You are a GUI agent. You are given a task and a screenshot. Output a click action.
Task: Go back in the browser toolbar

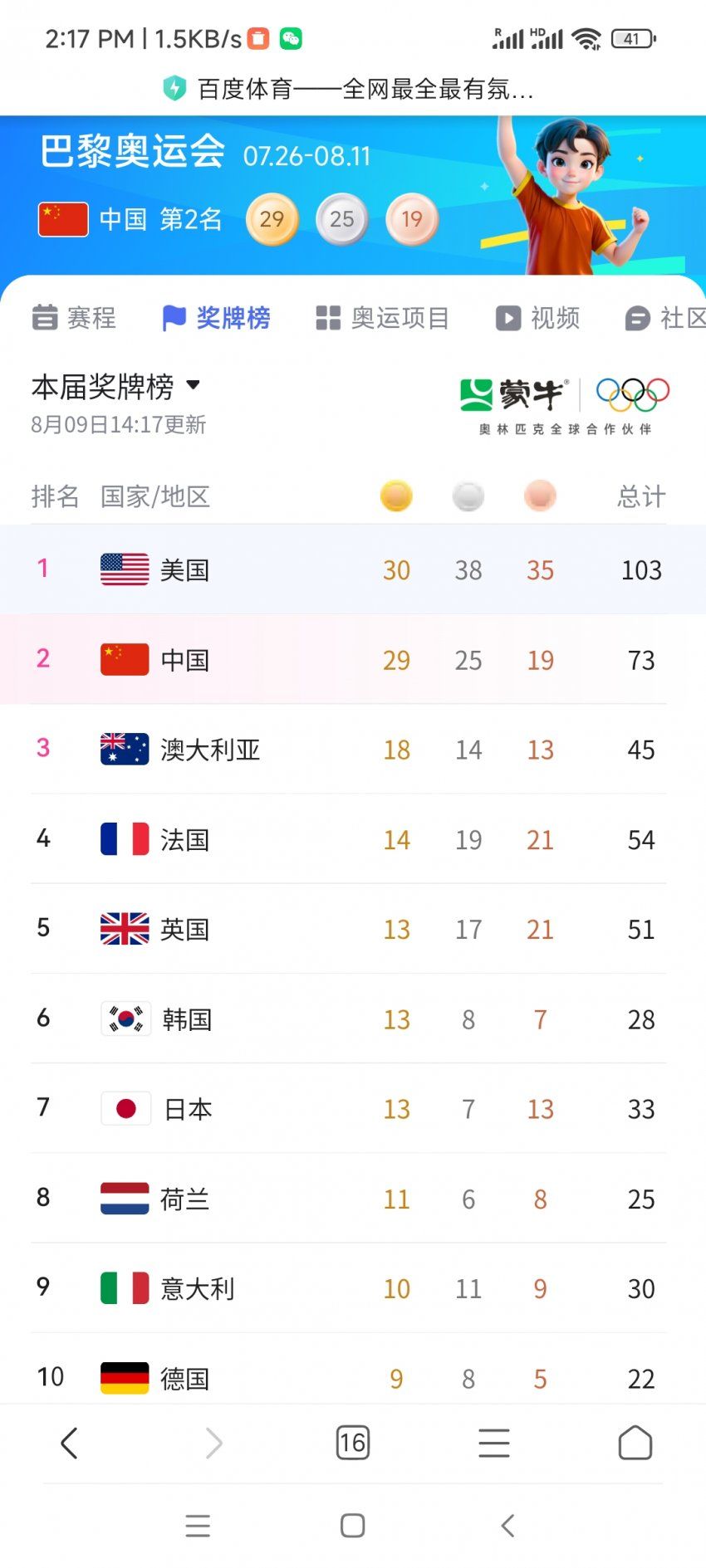70,1443
